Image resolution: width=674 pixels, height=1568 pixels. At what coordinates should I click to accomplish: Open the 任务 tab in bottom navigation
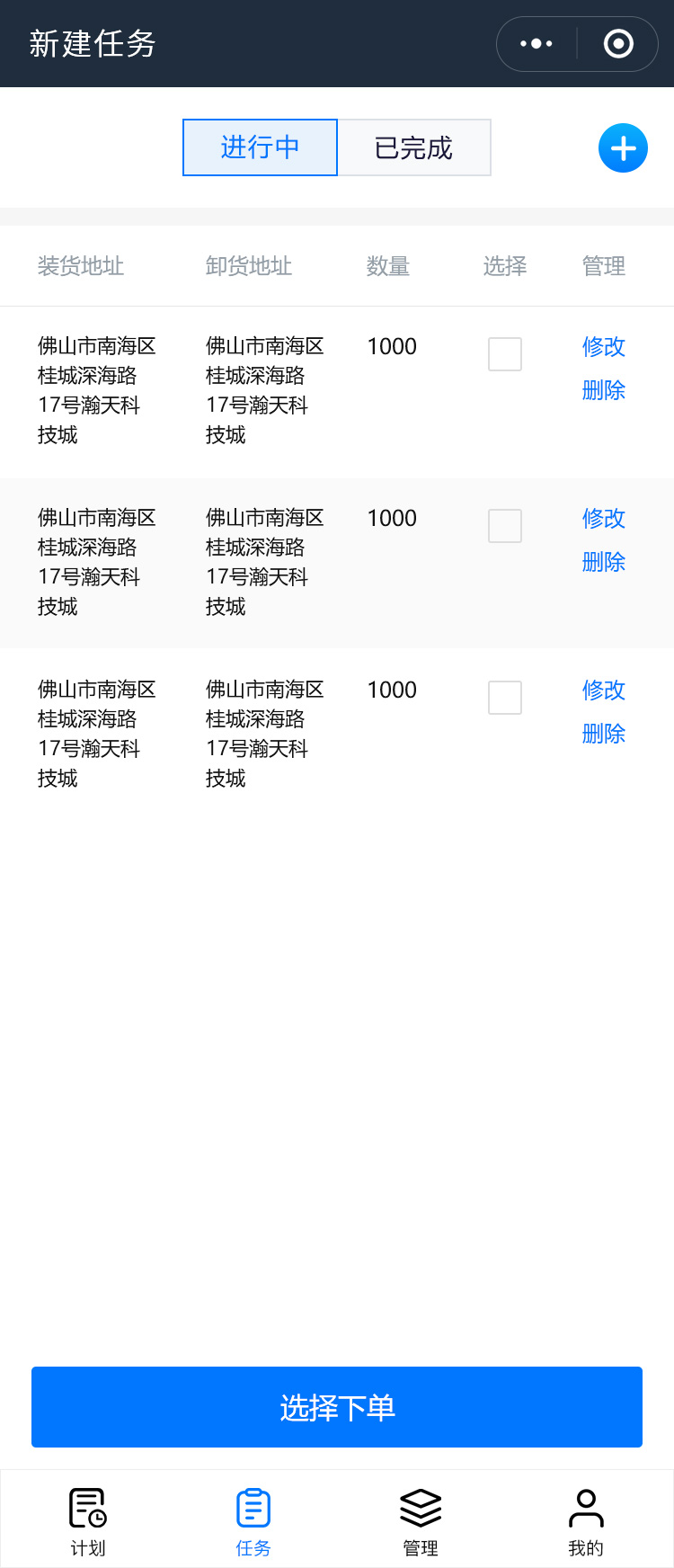pos(253,1521)
